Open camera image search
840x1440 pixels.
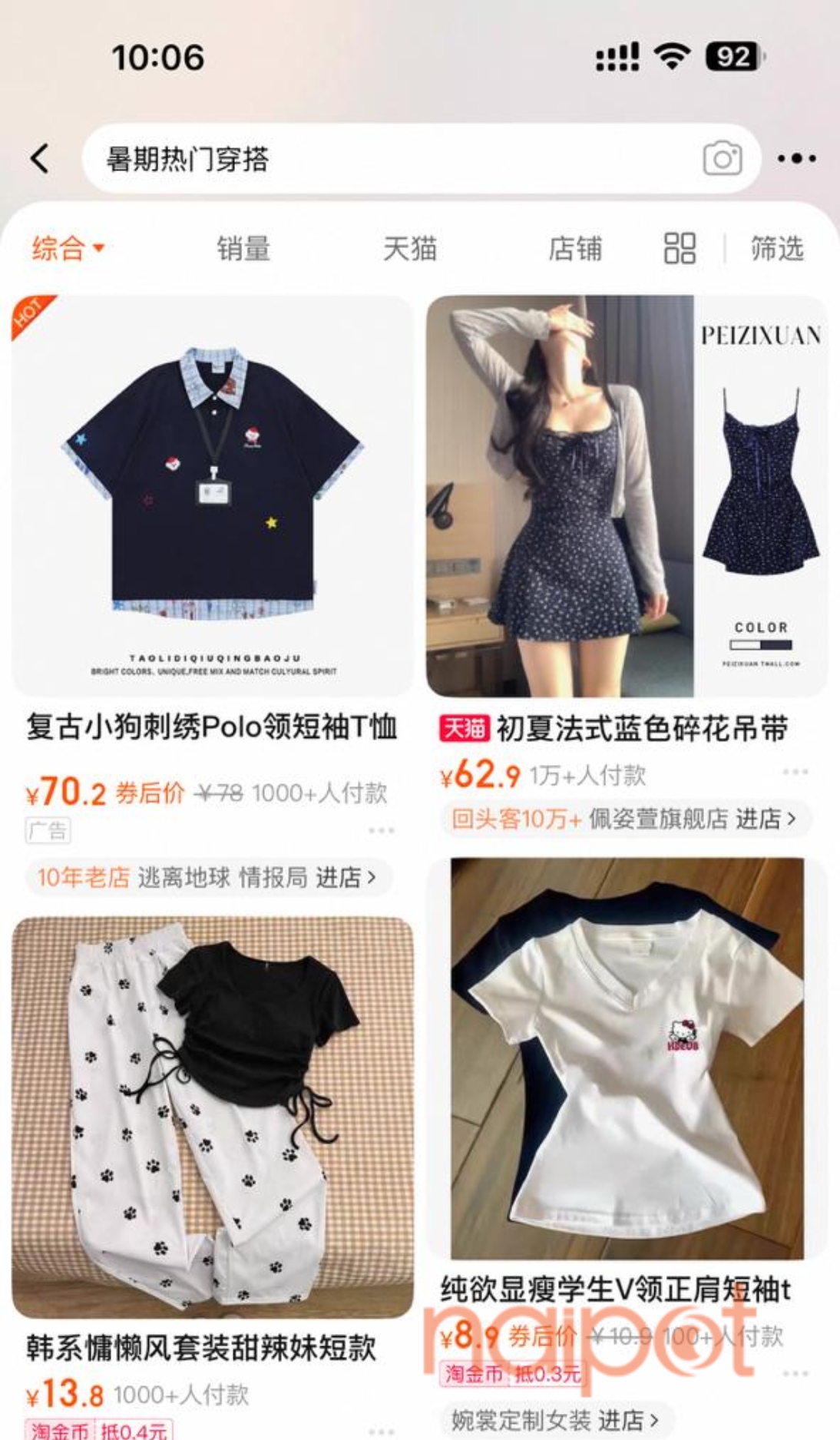pos(722,159)
